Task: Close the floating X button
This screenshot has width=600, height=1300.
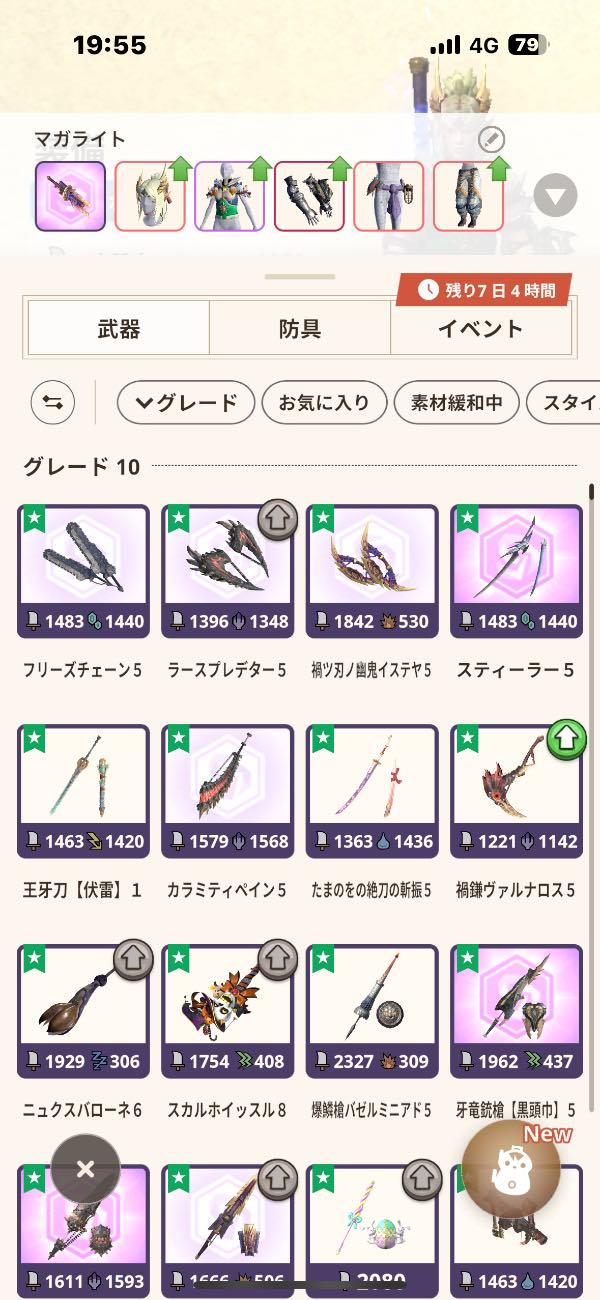Action: coord(86,1168)
